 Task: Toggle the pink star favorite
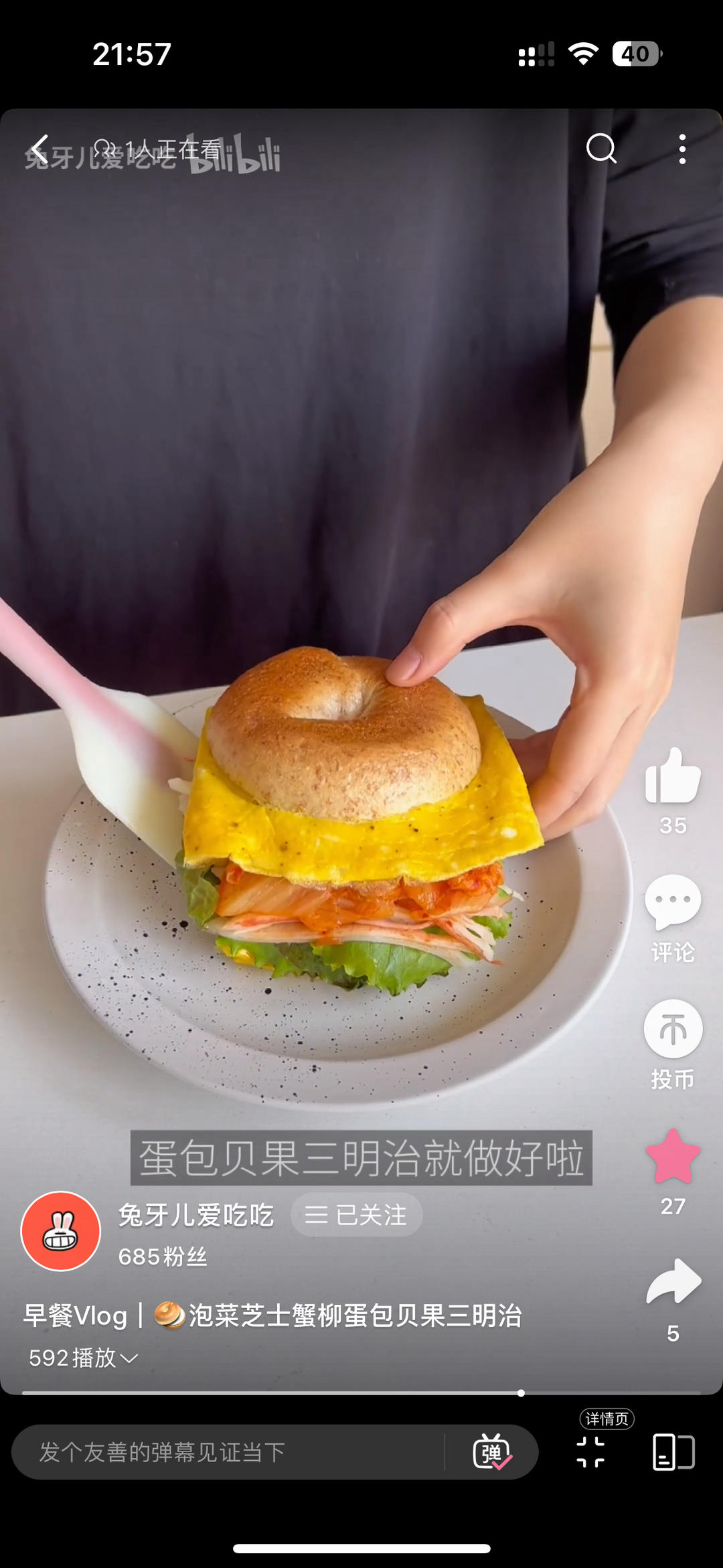673,1157
